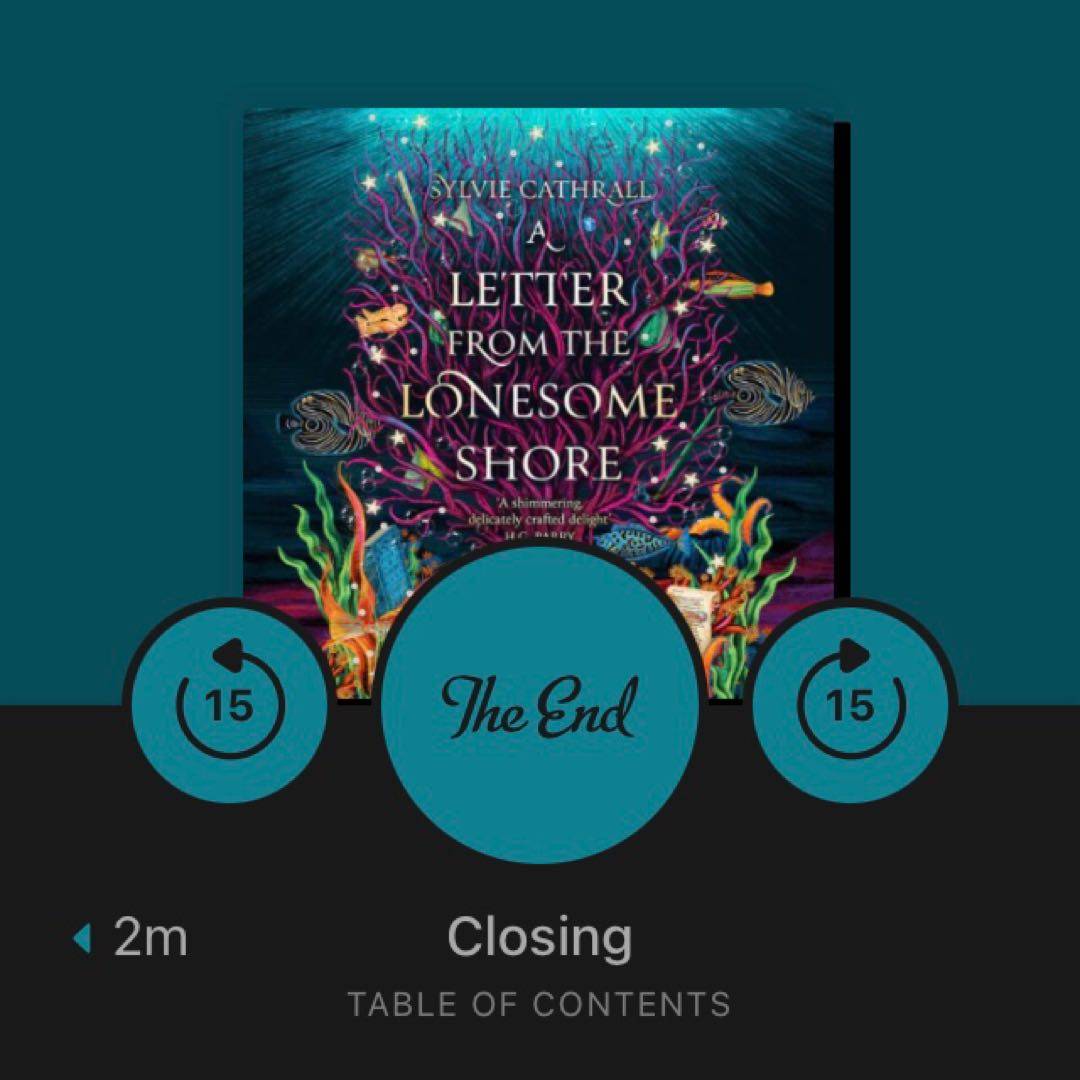Go back to the previous chapter (2m)
Image resolution: width=1080 pixels, height=1080 pixels.
pos(131,939)
